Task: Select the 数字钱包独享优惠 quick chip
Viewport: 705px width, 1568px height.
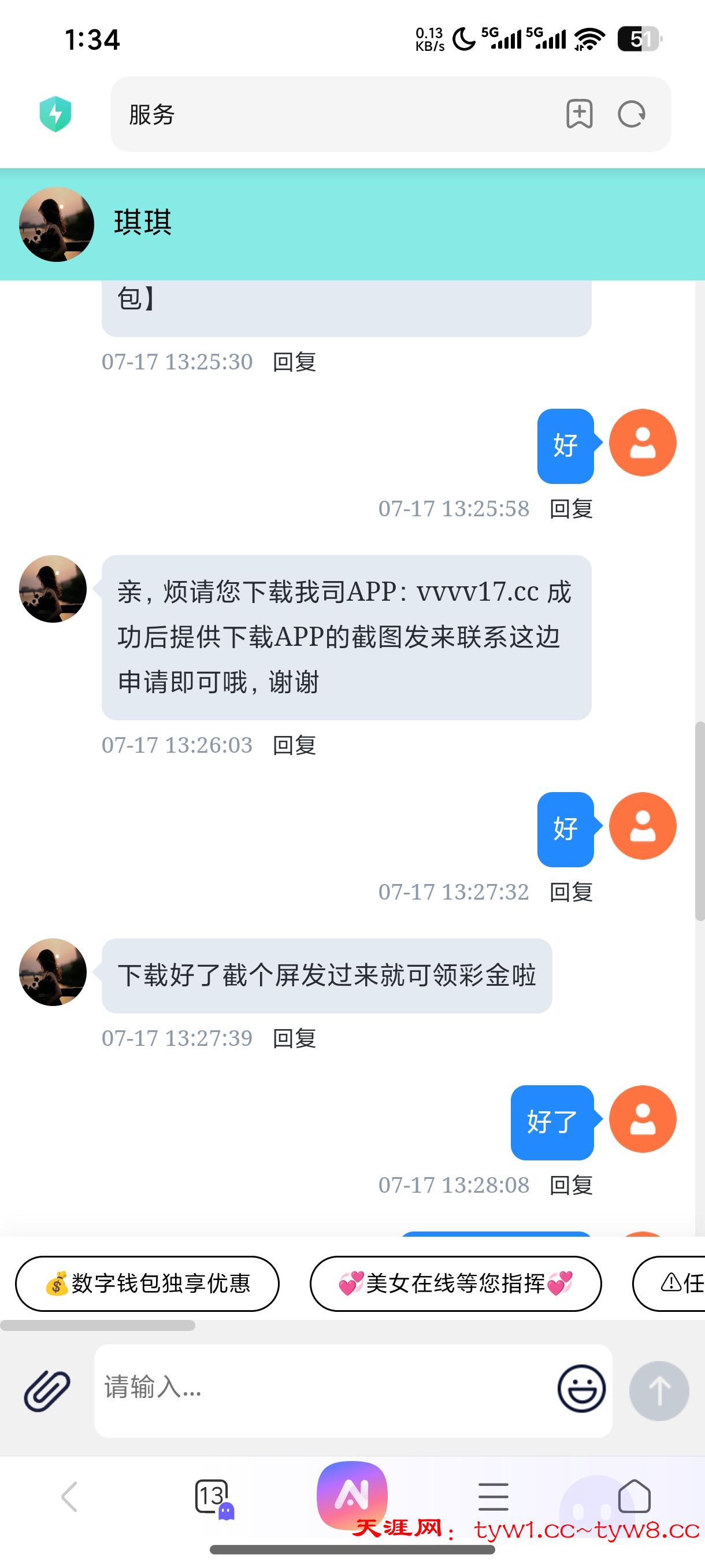Action: coord(147,1283)
